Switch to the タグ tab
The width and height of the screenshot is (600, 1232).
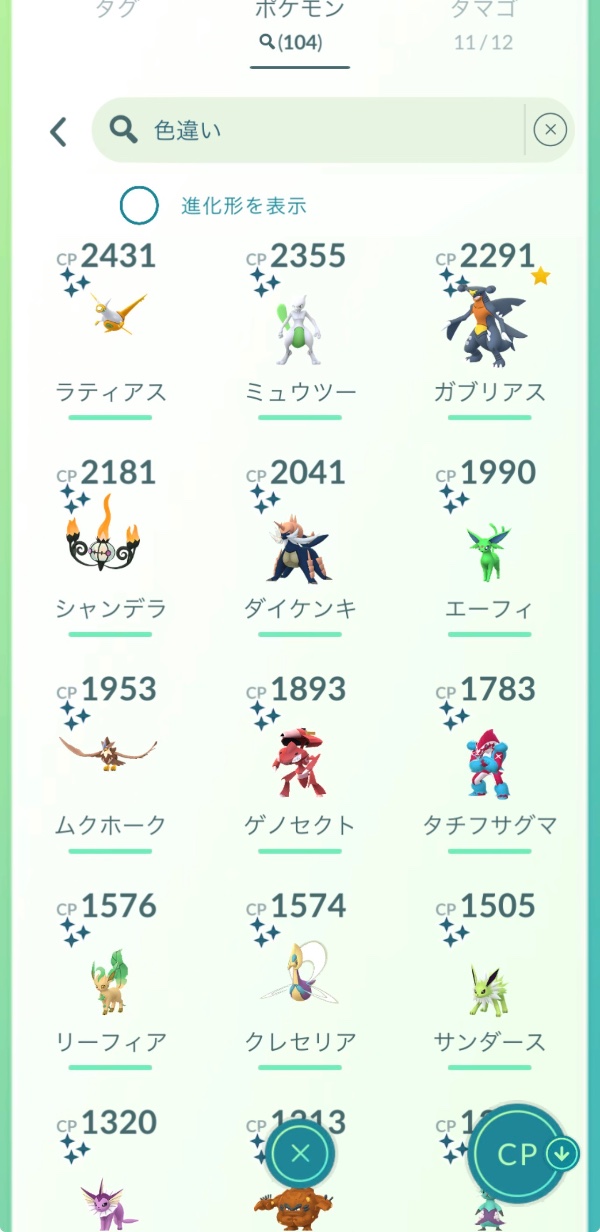point(116,12)
